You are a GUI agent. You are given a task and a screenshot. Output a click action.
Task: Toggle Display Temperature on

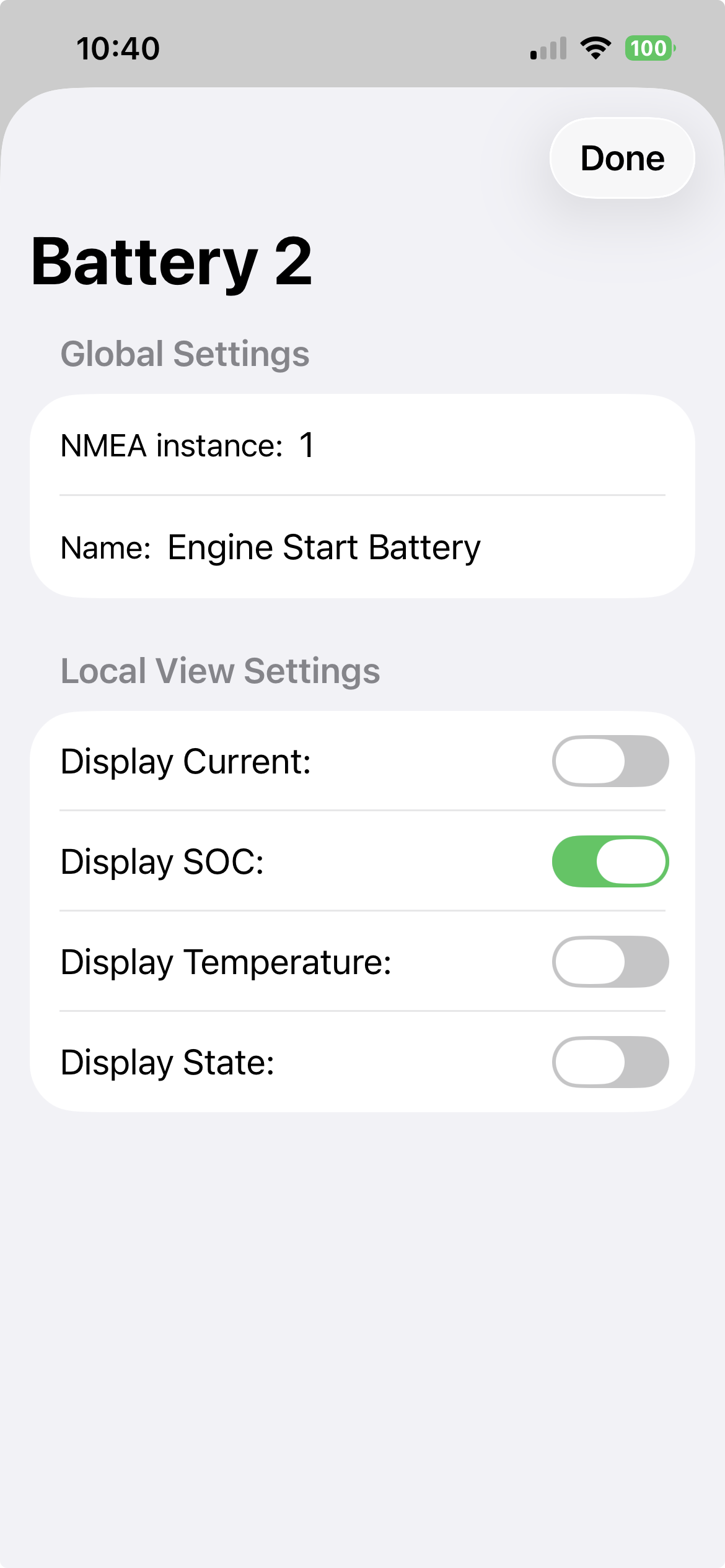(610, 962)
